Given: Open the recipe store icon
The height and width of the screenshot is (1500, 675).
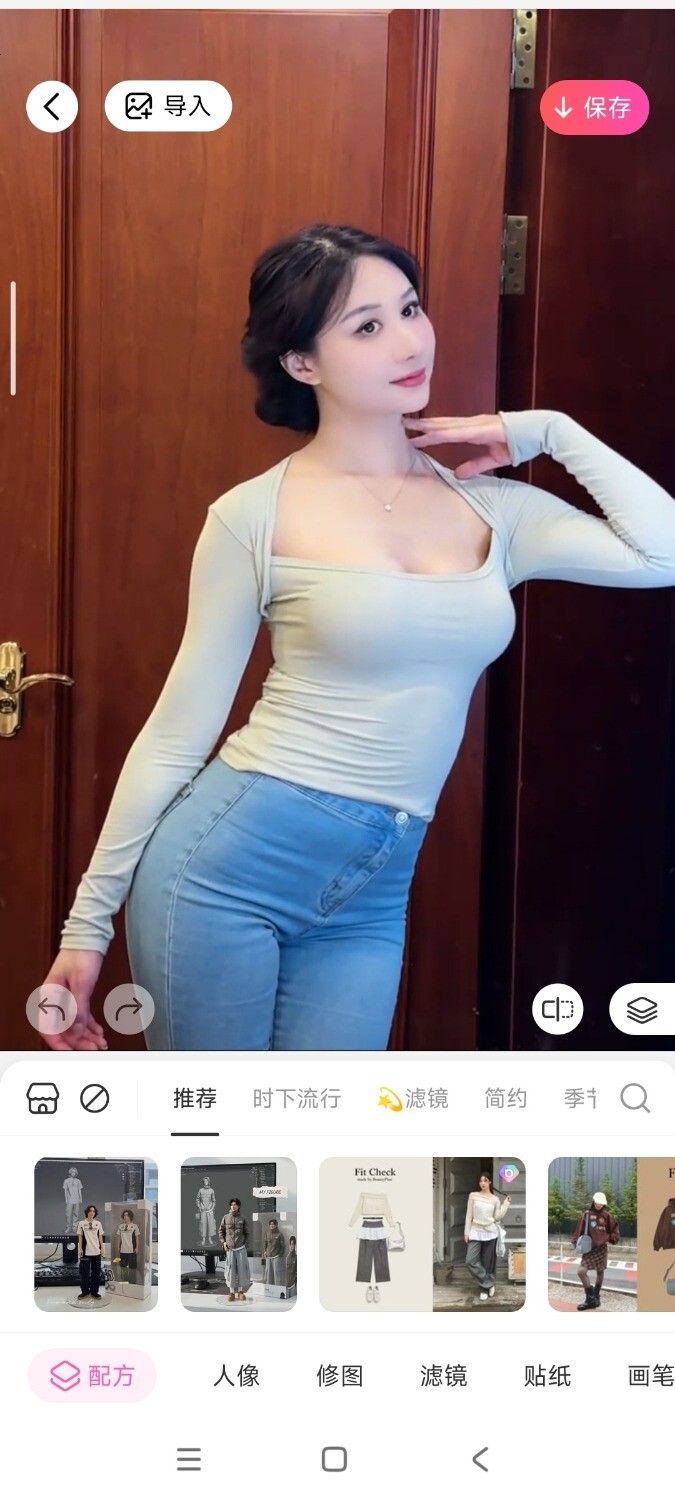Looking at the screenshot, I should [42, 1098].
